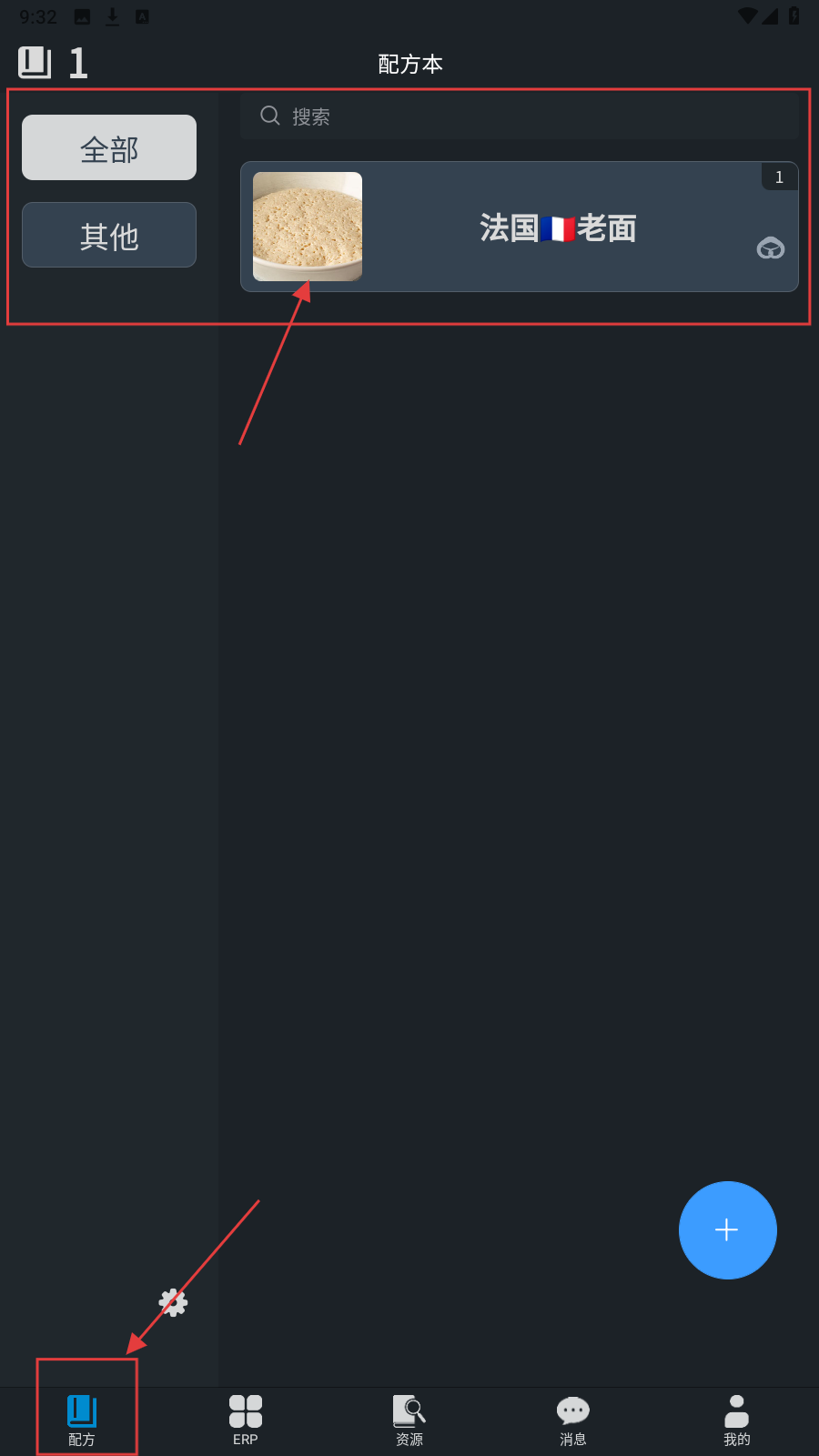Switch to the 消息 tab
The width and height of the screenshot is (819, 1456).
(x=573, y=1420)
